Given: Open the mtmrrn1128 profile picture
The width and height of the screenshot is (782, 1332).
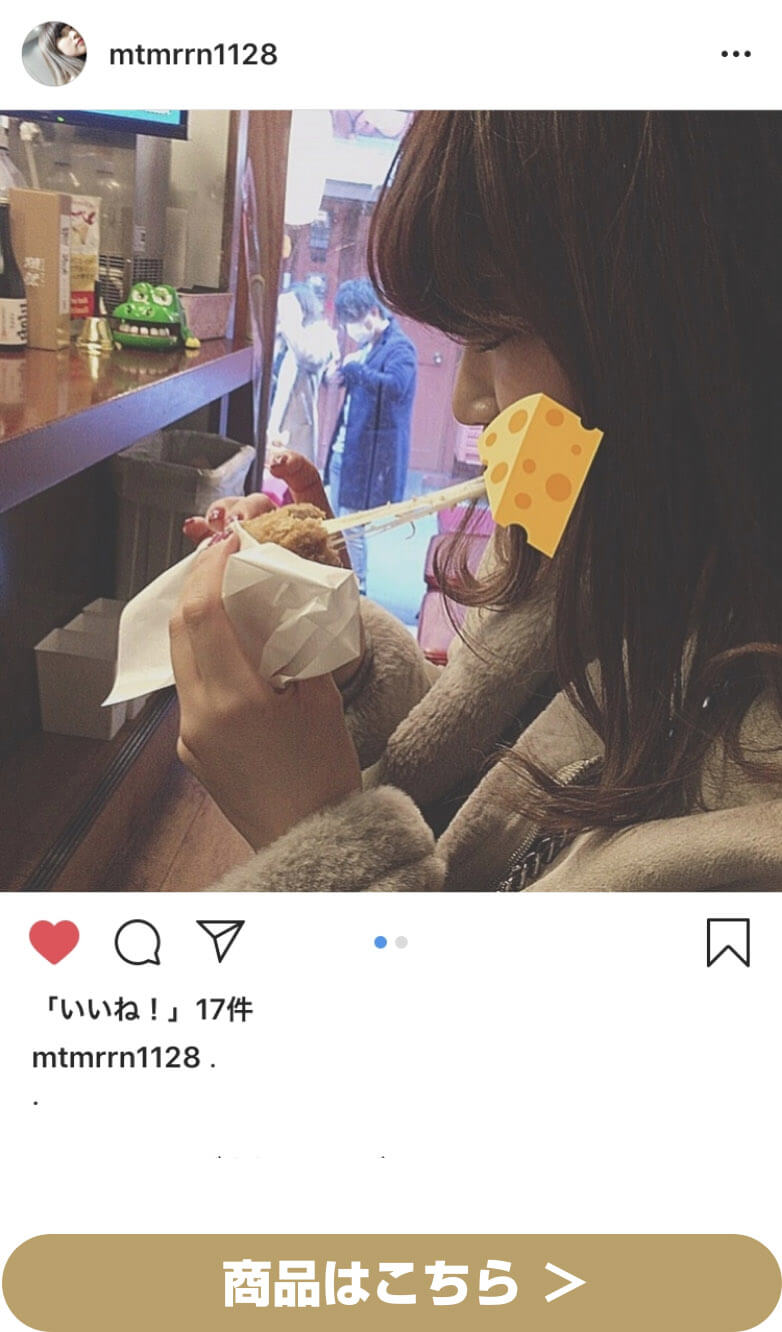Looking at the screenshot, I should pyautogui.click(x=54, y=54).
